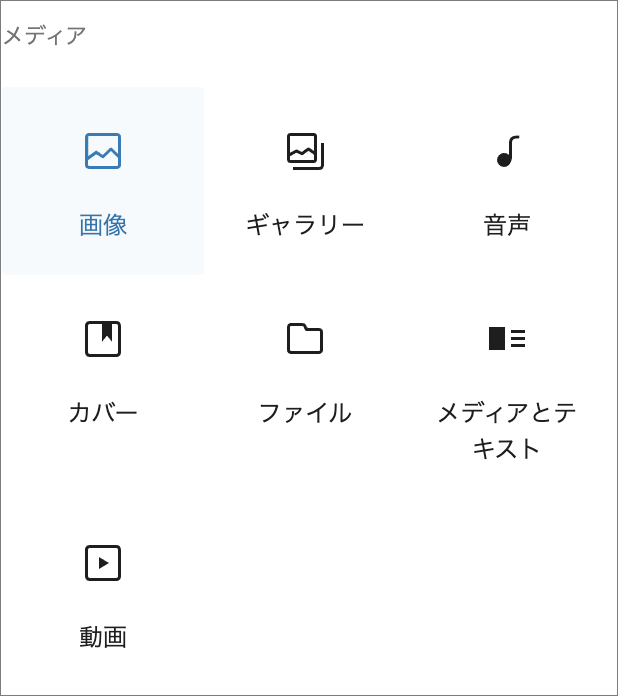Add a 動画 (Video) block
Image resolution: width=618 pixels, height=696 pixels.
click(103, 594)
